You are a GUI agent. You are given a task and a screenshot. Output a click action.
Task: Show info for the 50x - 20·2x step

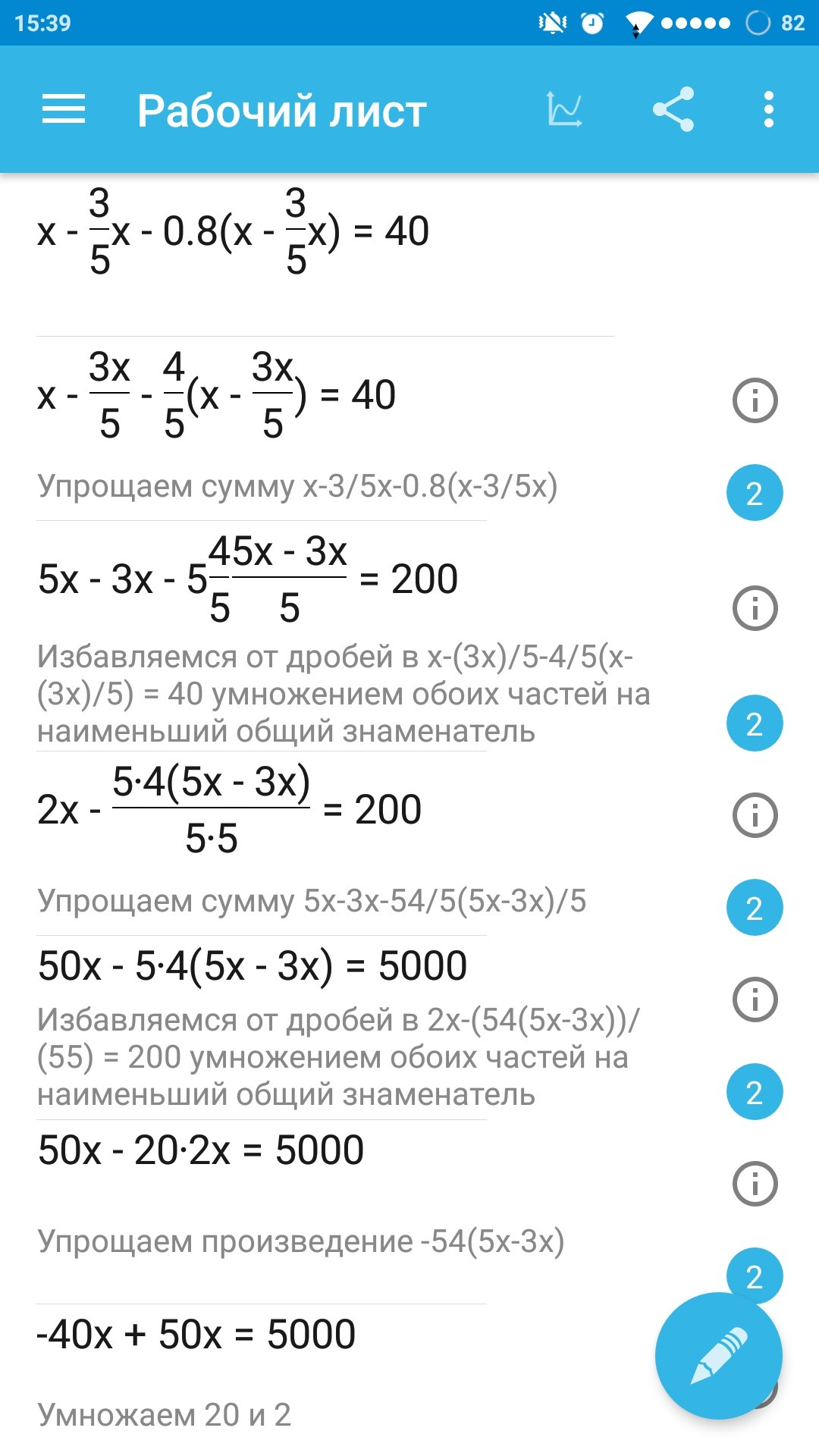tap(755, 1183)
